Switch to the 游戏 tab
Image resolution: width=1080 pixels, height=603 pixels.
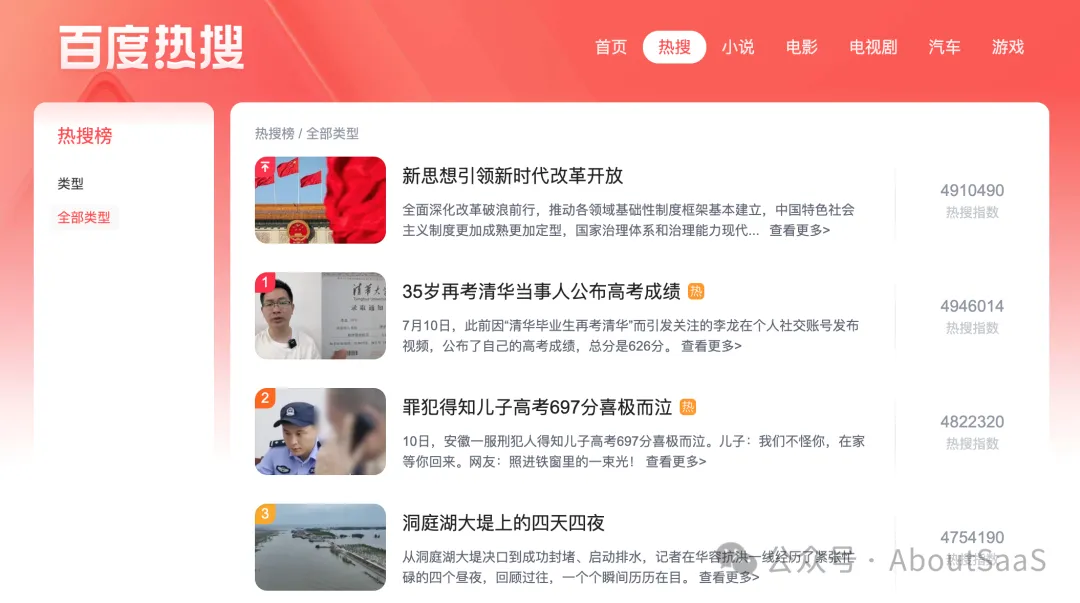click(x=1008, y=47)
